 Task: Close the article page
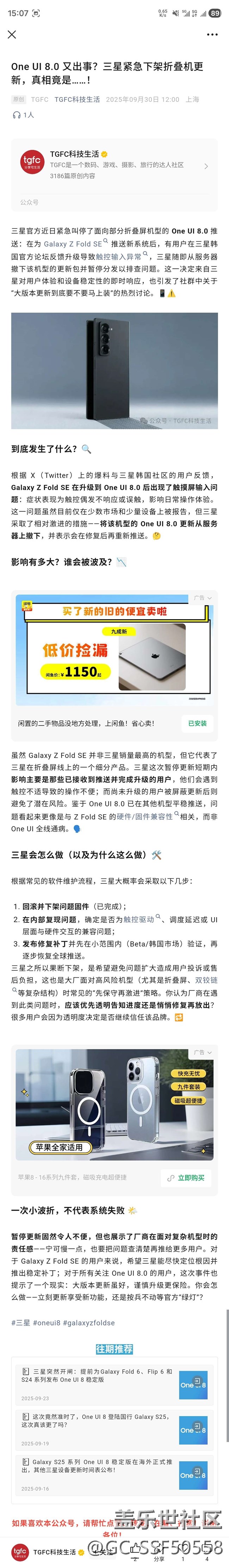pyautogui.click(x=12, y=35)
